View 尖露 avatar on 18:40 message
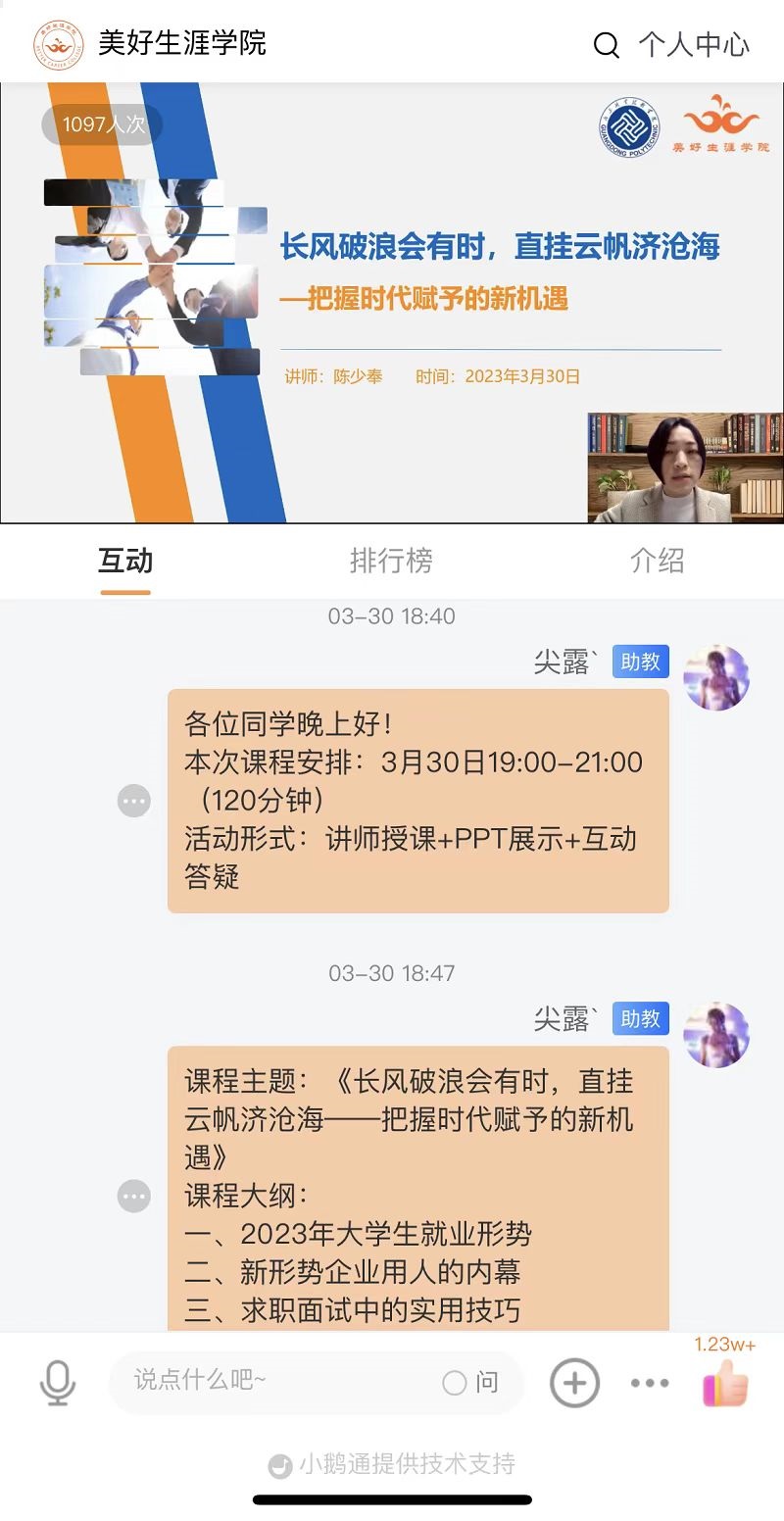Viewport: 784px width, 1521px height. (716, 677)
